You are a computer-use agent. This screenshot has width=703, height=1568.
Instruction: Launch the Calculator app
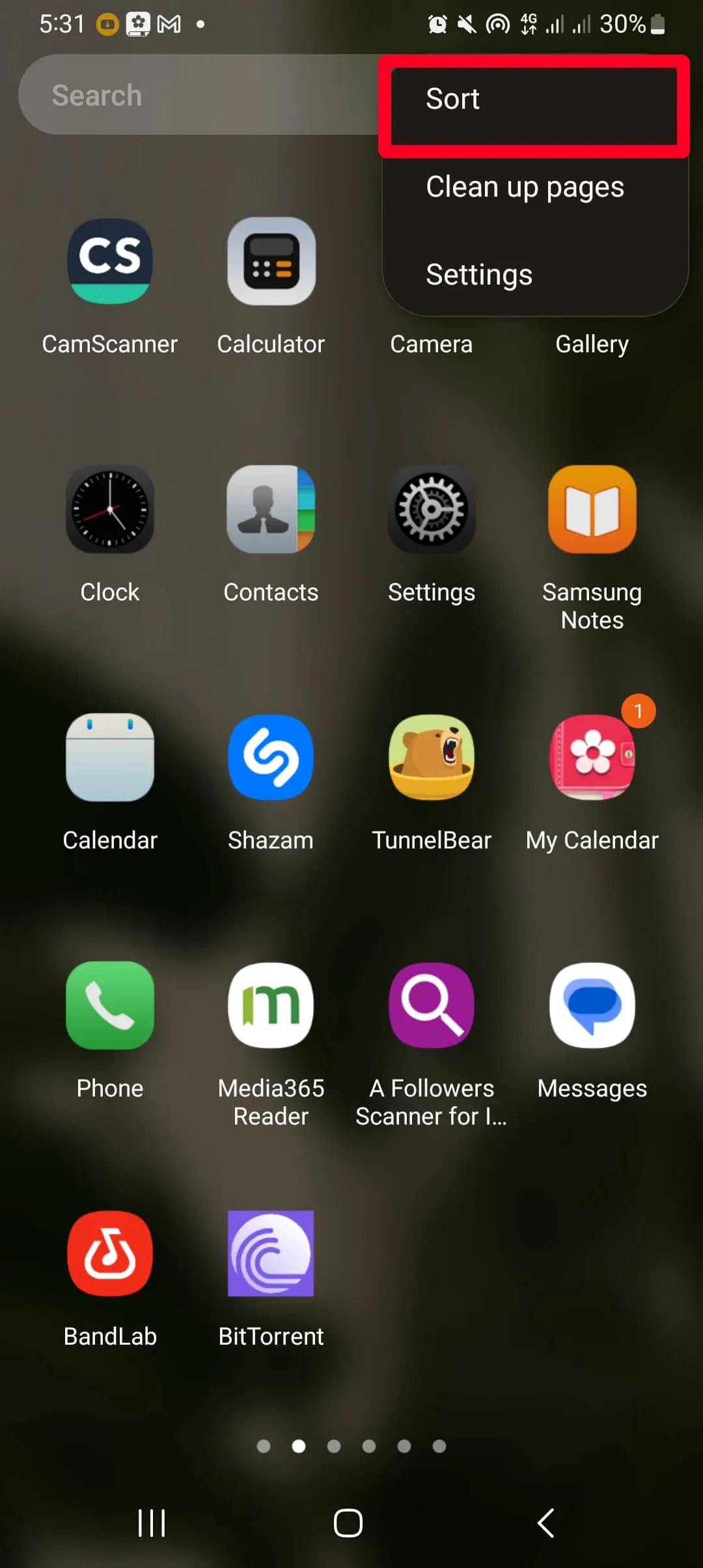271,260
